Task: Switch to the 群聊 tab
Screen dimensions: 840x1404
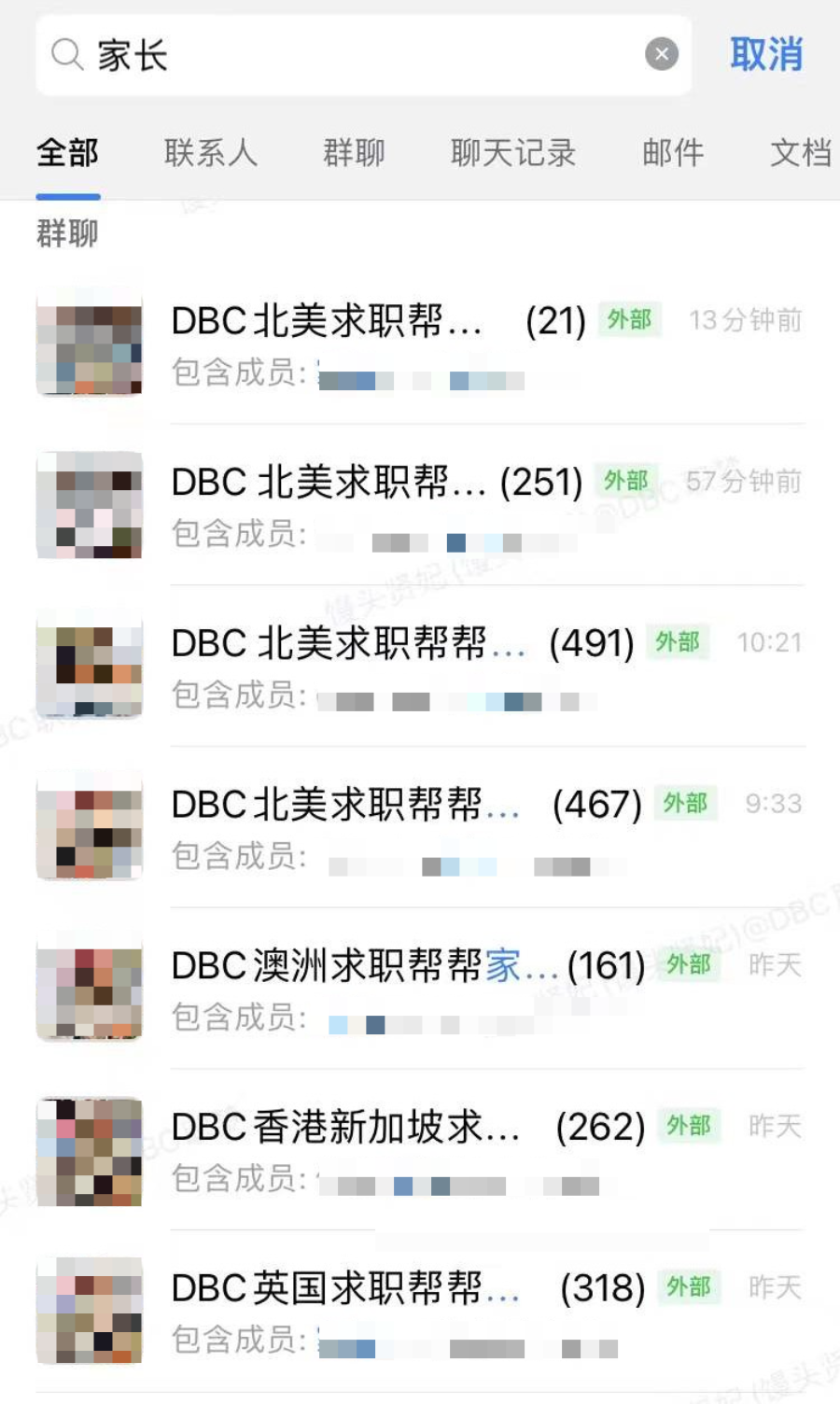Action: coord(354,152)
